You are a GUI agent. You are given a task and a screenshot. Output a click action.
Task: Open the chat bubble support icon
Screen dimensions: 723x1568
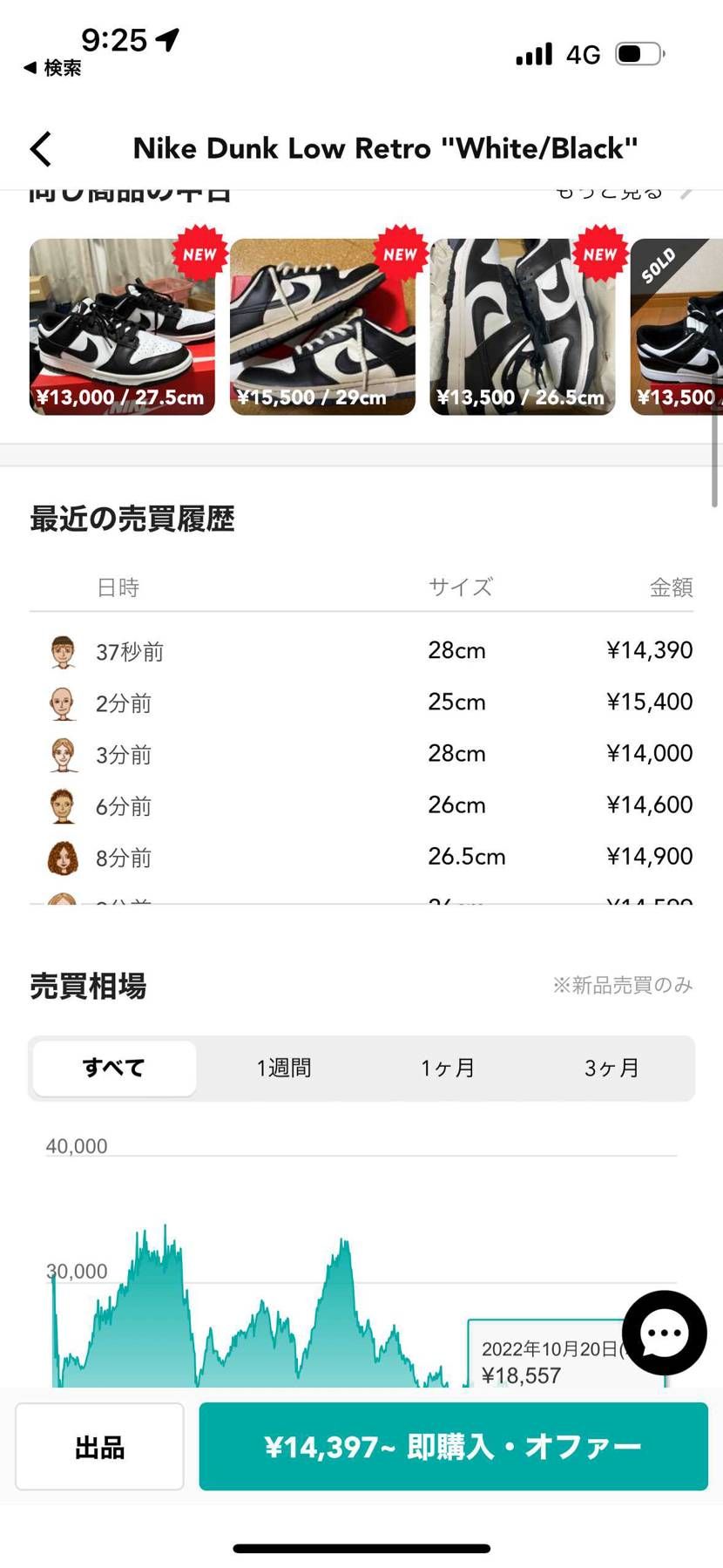(664, 1333)
